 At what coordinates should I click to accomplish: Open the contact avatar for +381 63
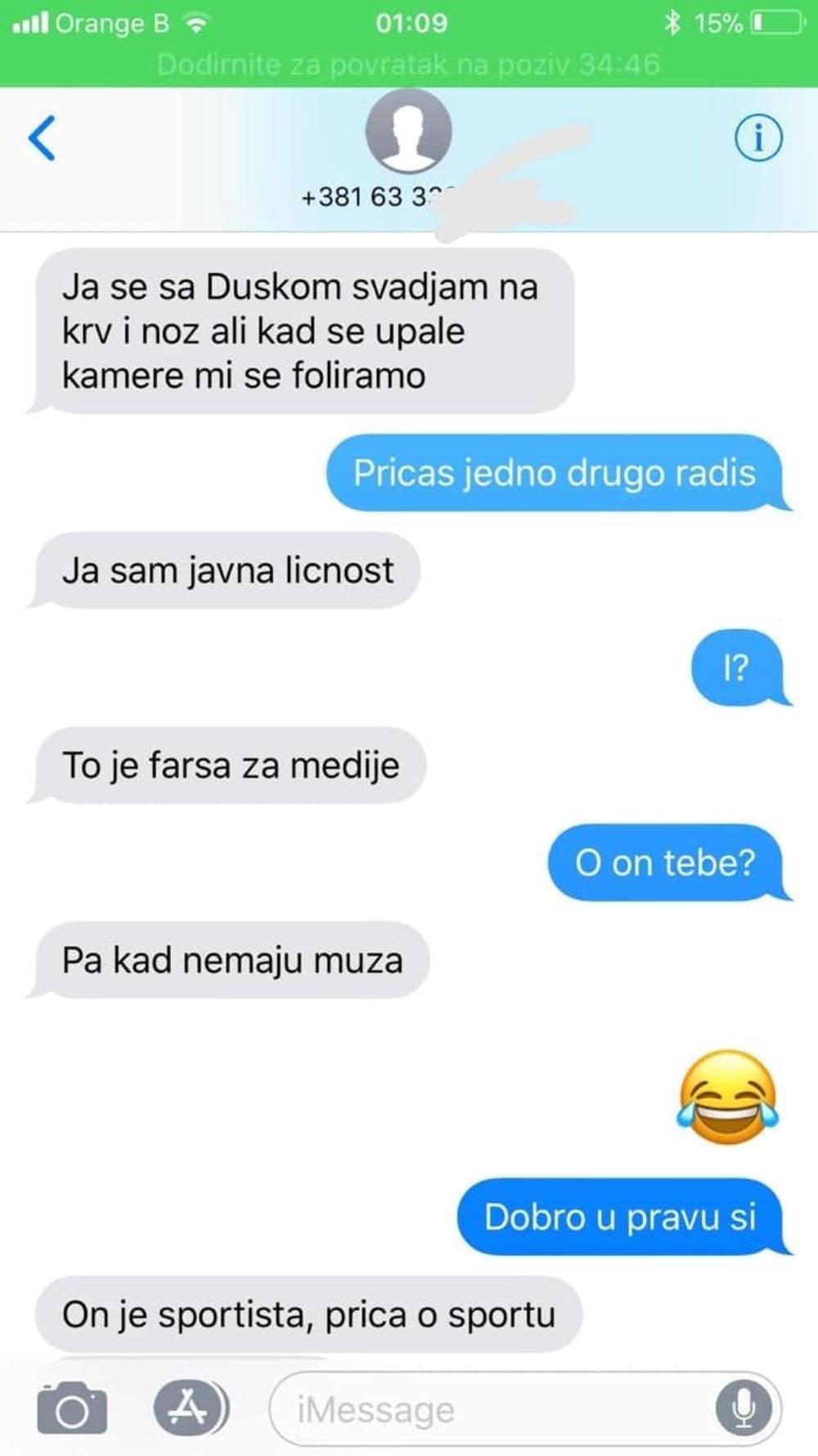coord(408,132)
